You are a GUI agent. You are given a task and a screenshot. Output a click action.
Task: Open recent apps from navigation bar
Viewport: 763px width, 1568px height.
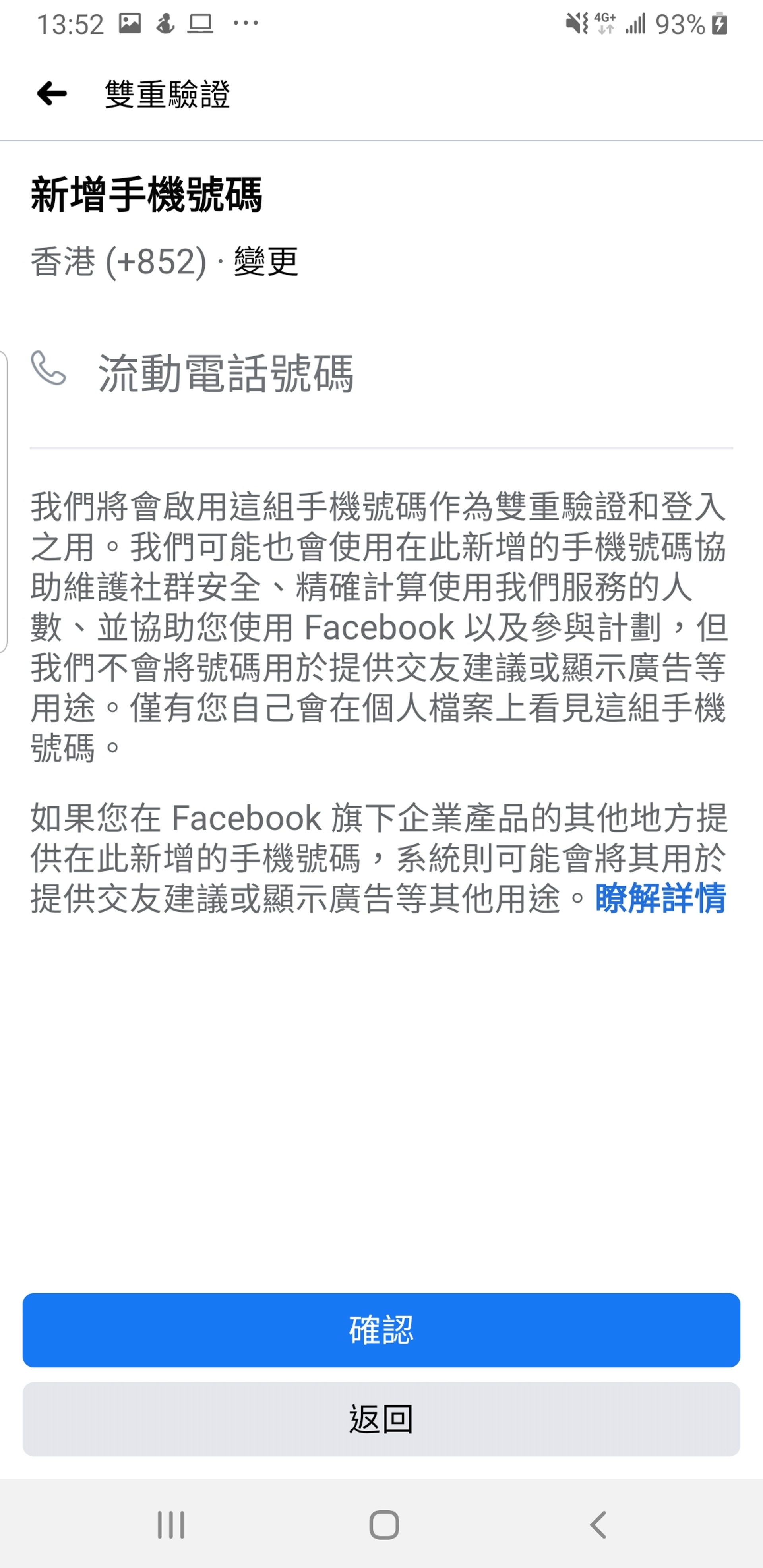pos(170,1525)
